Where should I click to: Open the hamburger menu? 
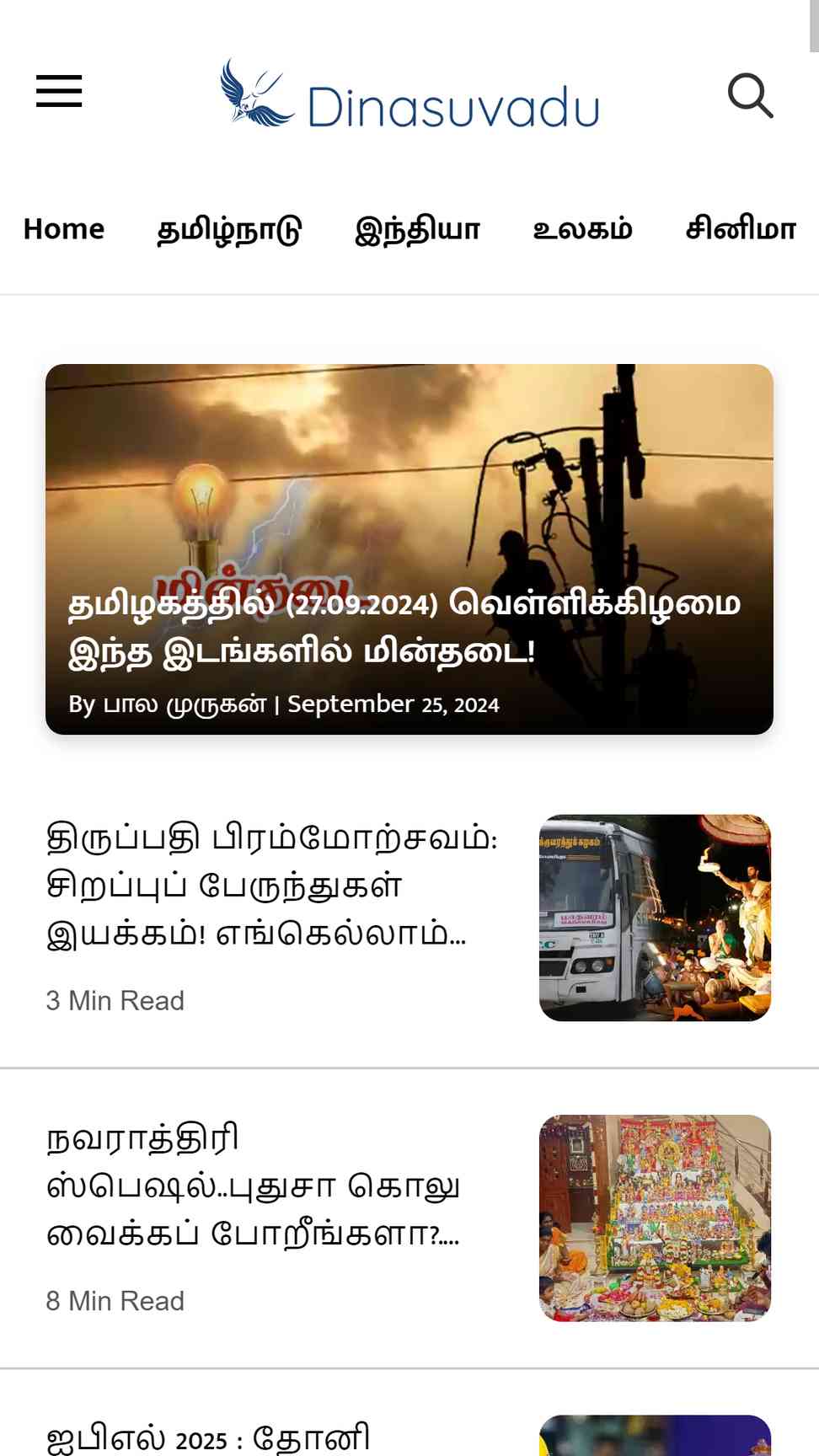pos(59,91)
